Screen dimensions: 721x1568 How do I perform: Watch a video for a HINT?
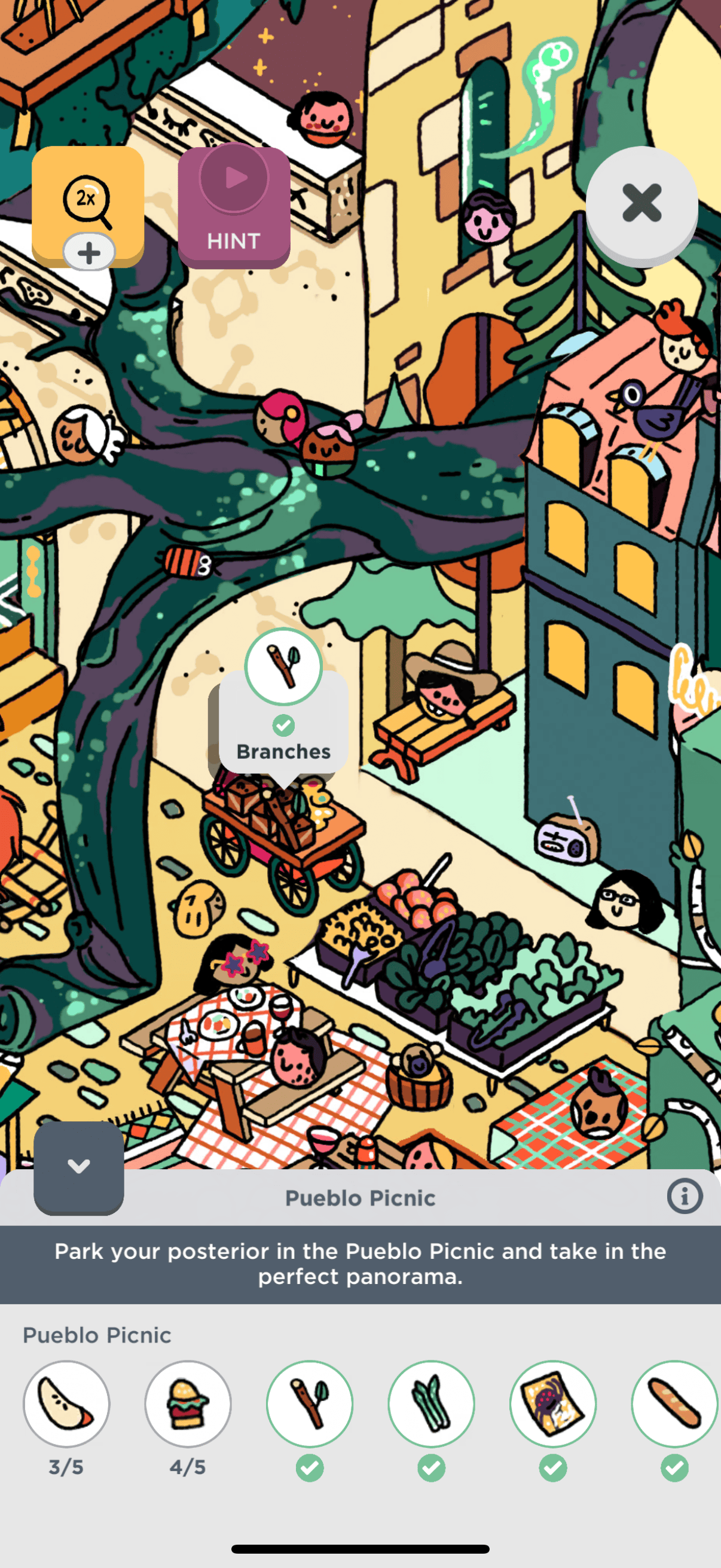tap(234, 207)
